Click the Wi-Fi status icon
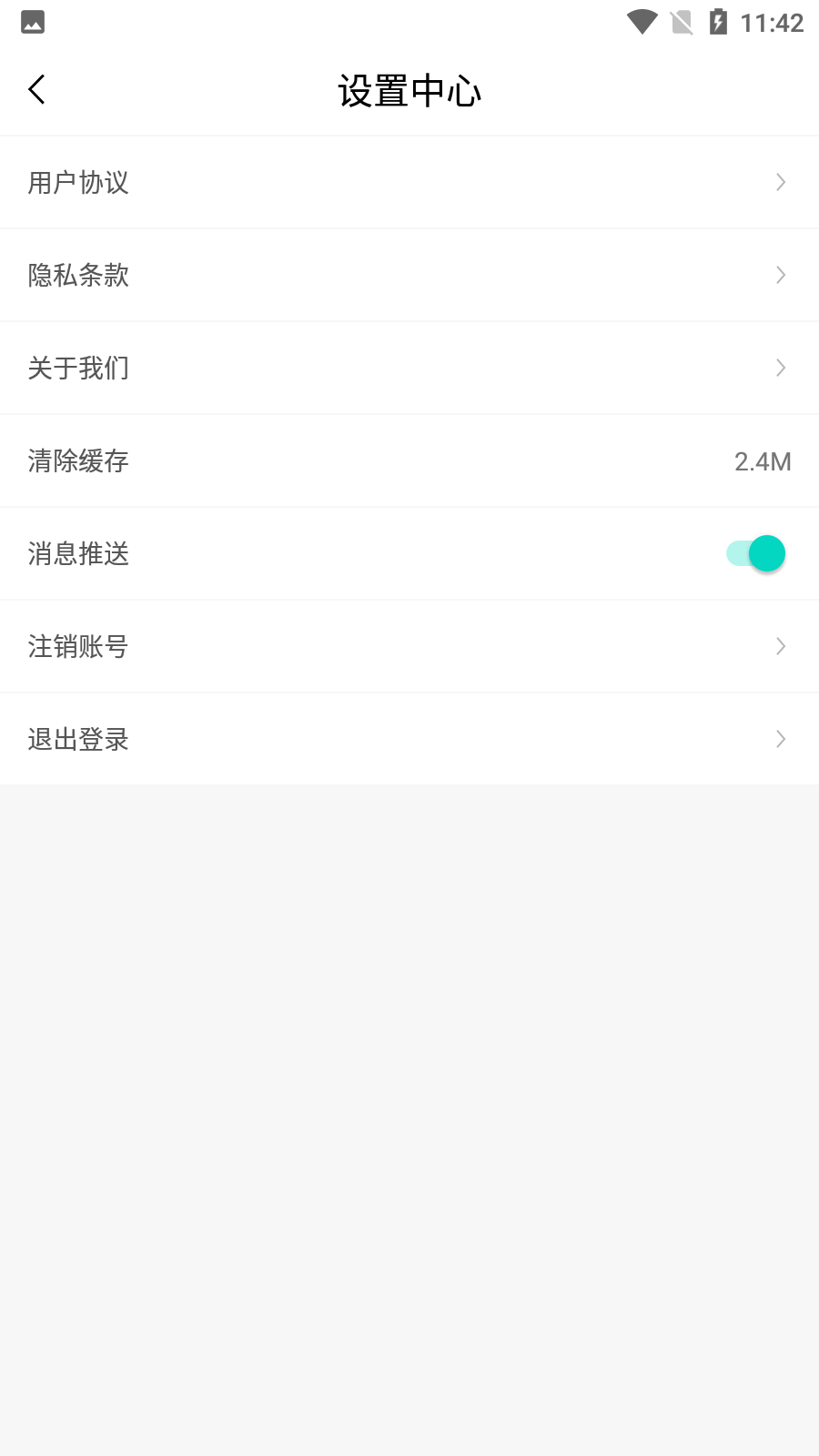This screenshot has width=819, height=1456. tap(642, 22)
